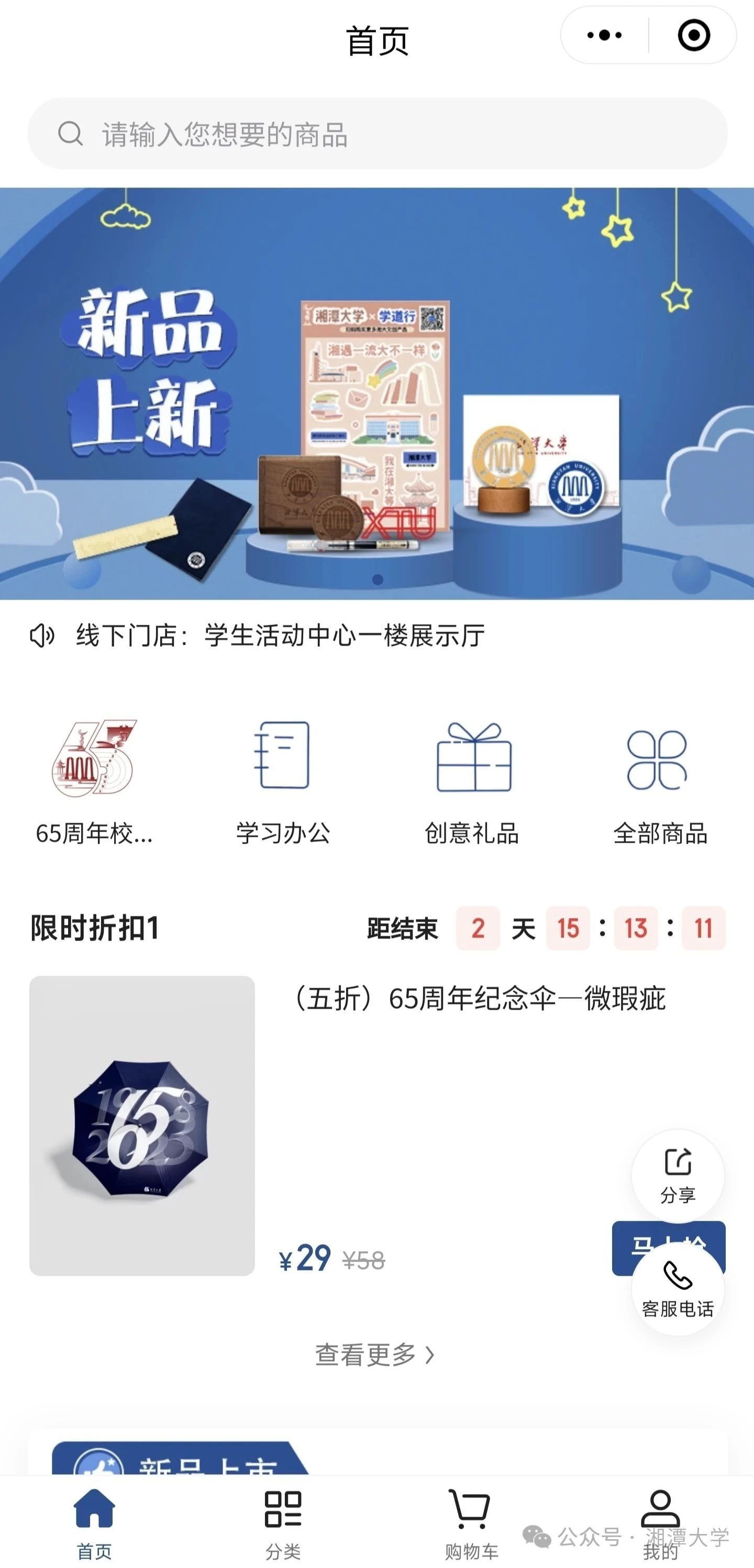Tap the floating 分享 share button
Screen dimensions: 754x1568
pos(678,1175)
